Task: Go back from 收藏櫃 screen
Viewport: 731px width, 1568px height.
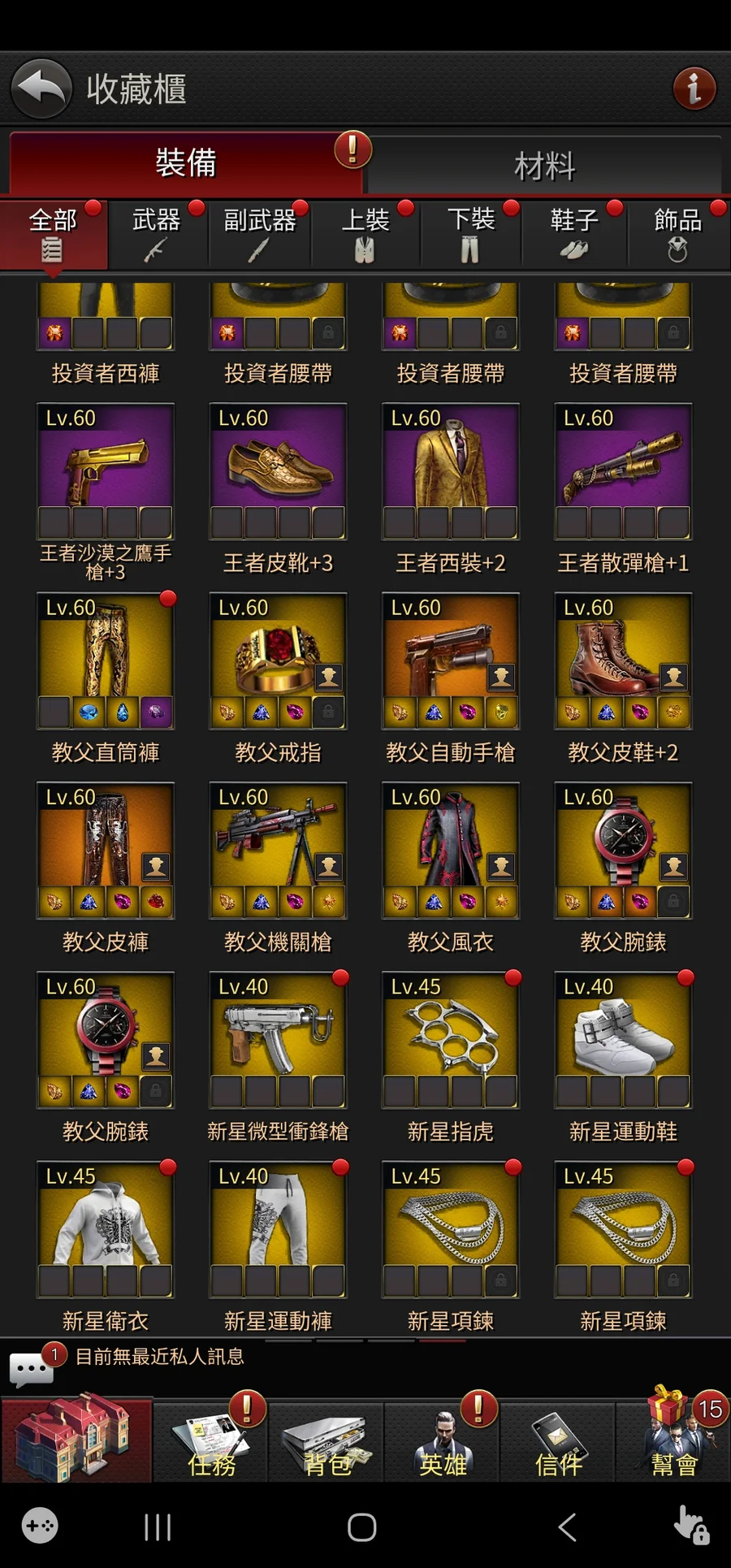Action: (x=41, y=89)
